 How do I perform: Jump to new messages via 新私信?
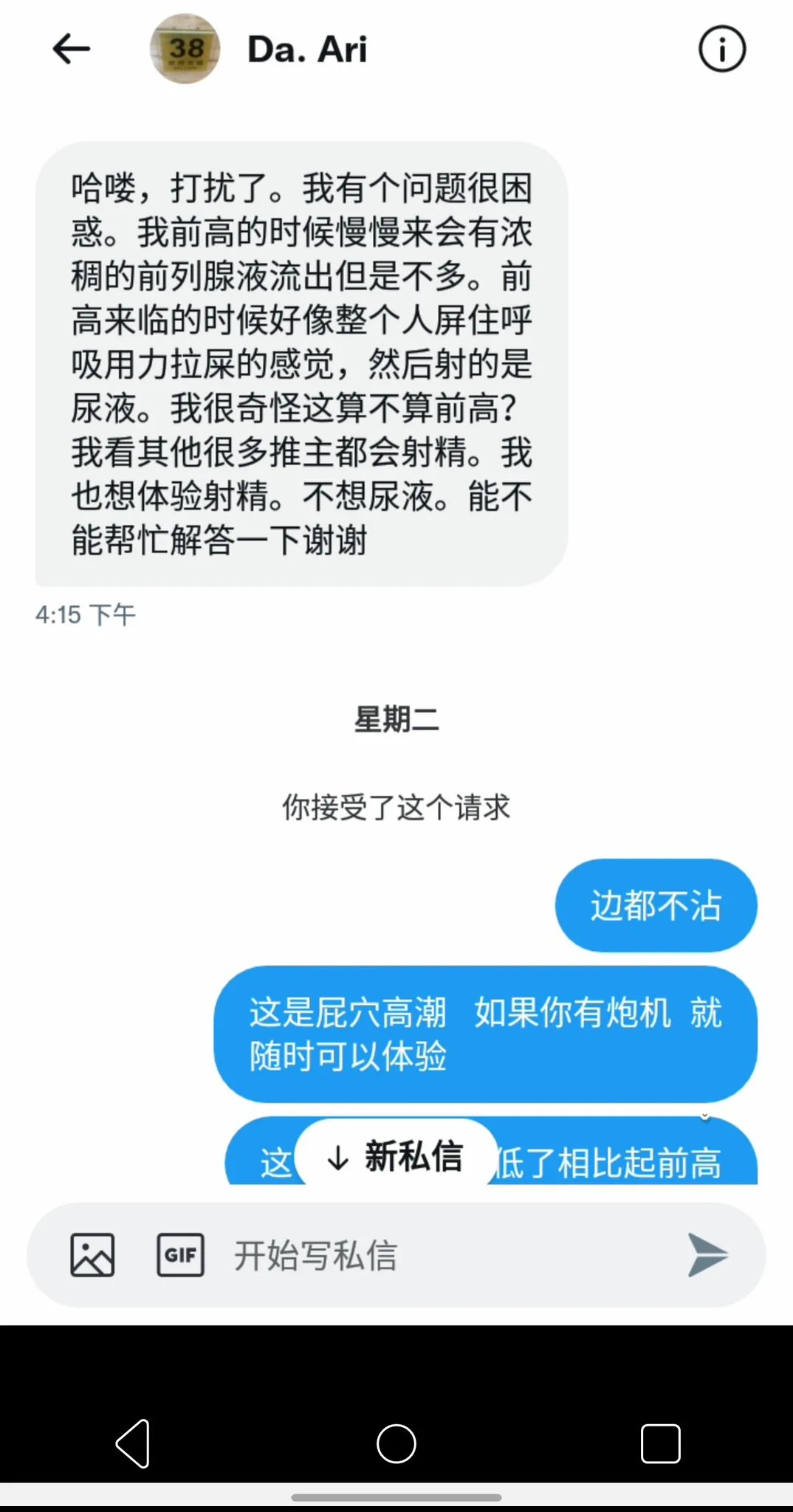396,1156
